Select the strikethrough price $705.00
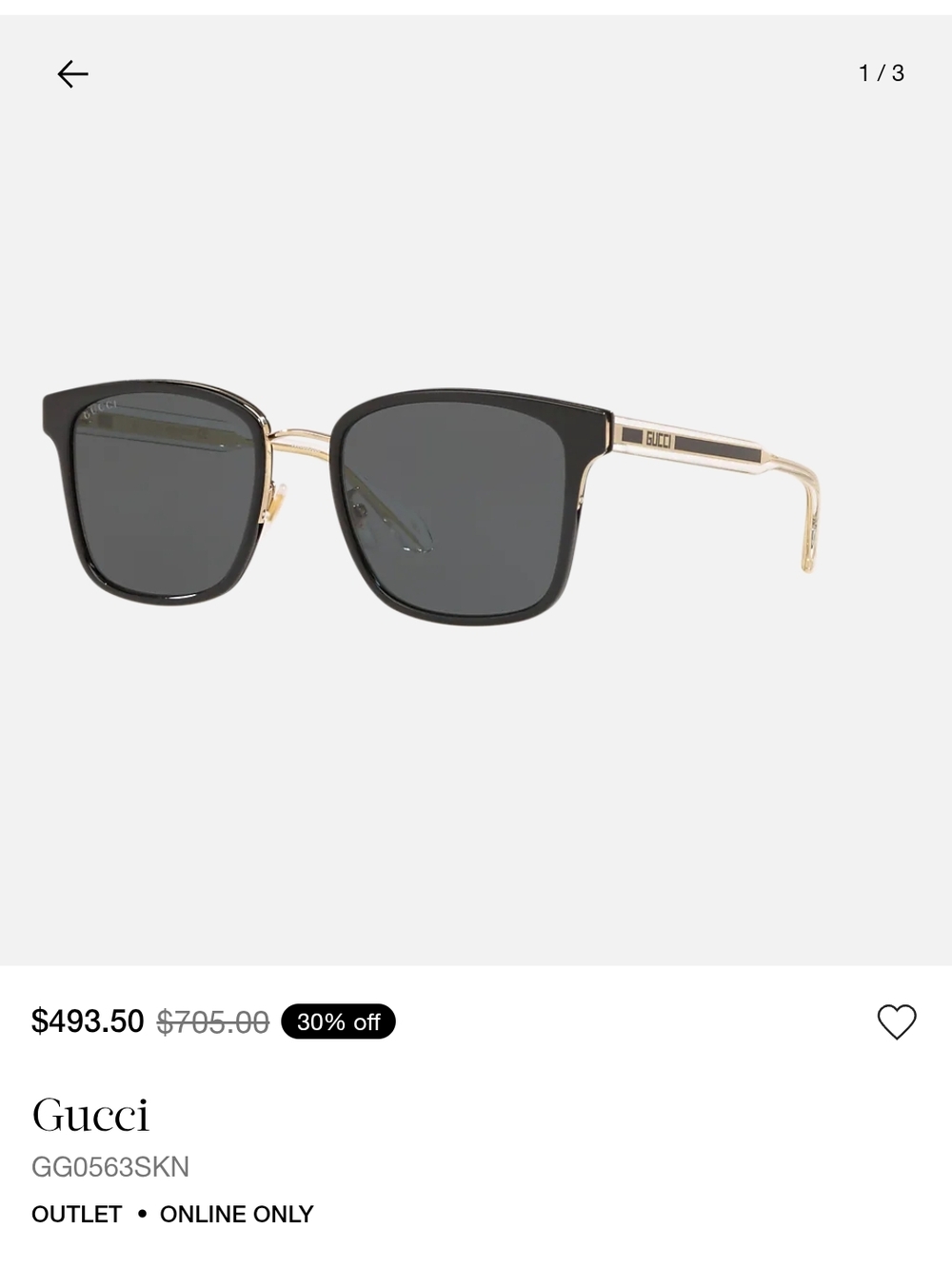This screenshot has width=952, height=1269. point(209,1022)
